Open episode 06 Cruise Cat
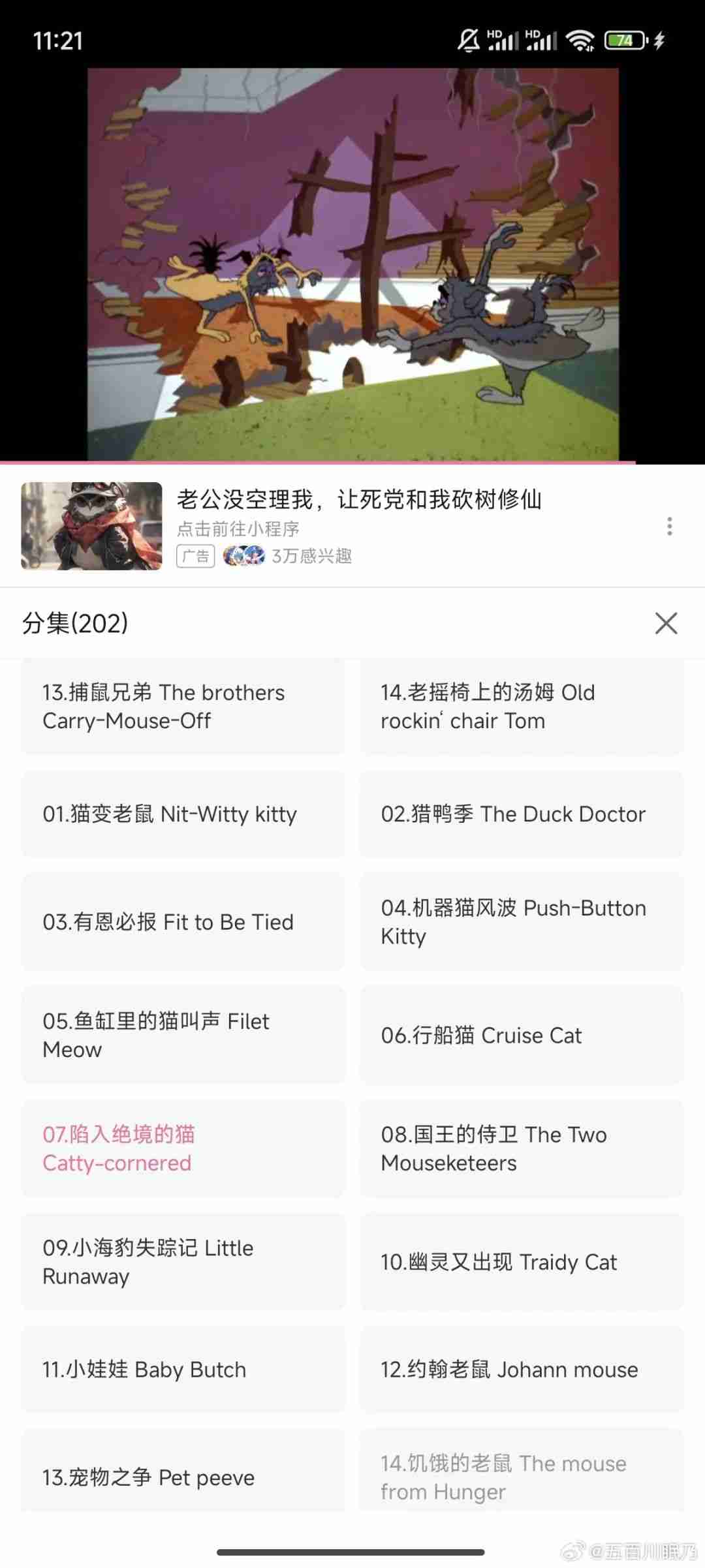Viewport: 705px width, 1568px height. point(521,1036)
